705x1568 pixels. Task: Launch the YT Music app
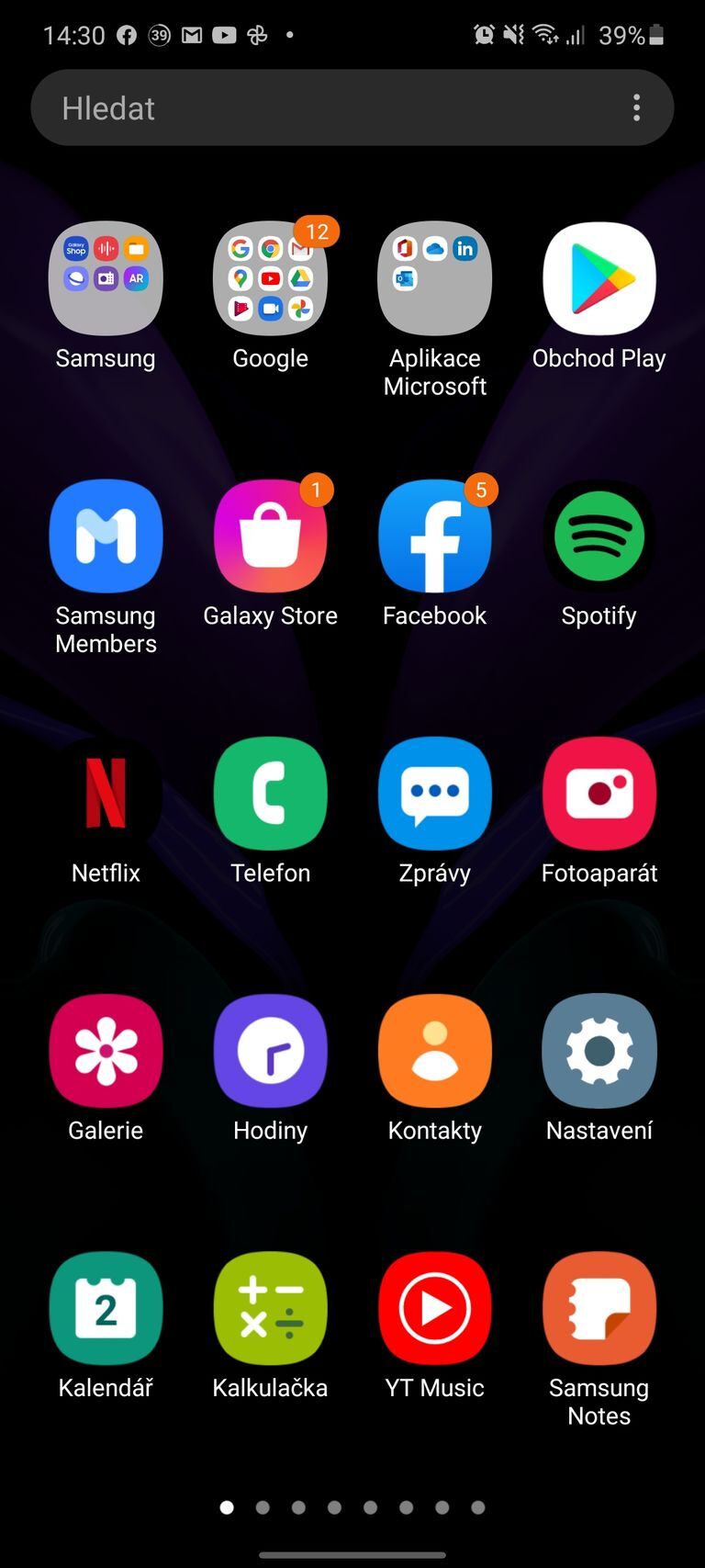pyautogui.click(x=434, y=1307)
